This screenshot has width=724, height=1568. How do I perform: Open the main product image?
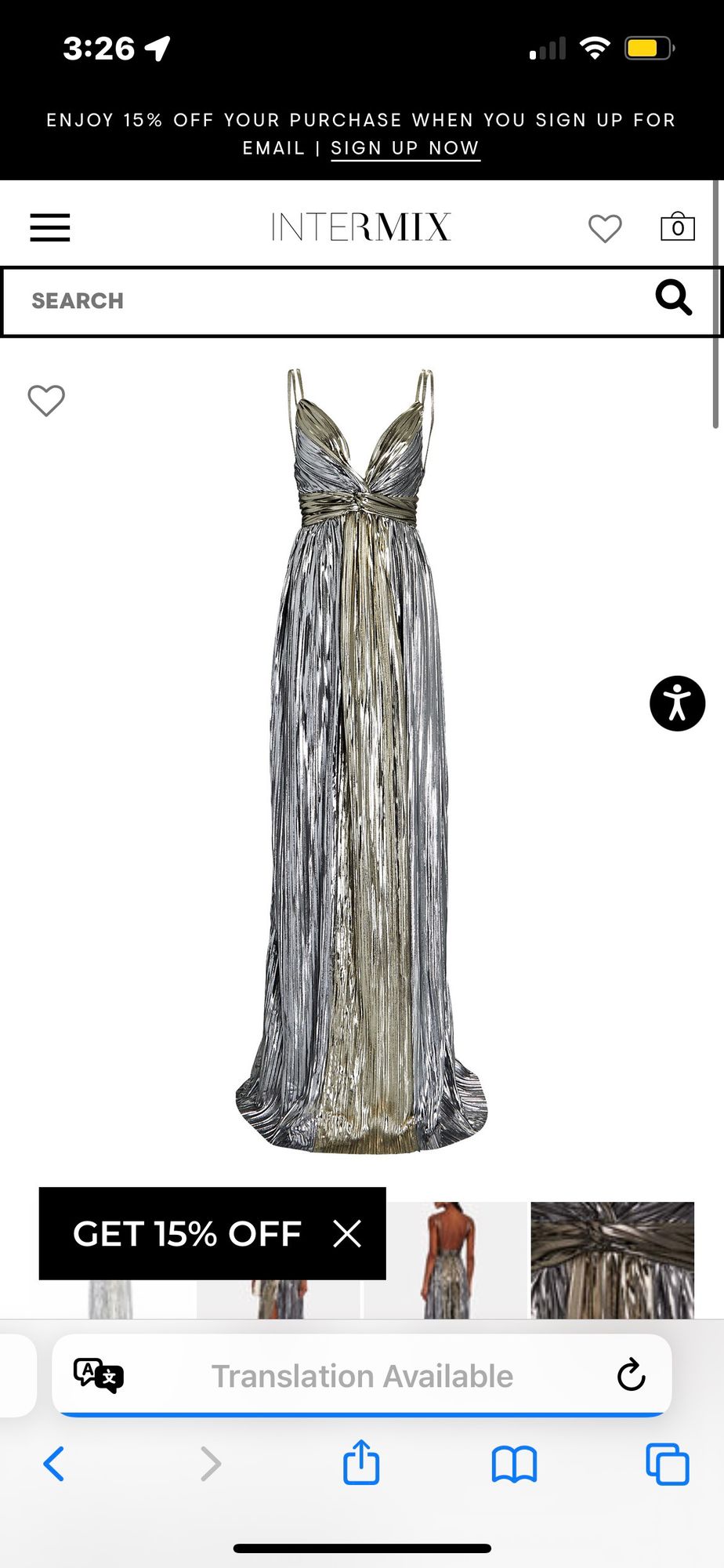tap(361, 760)
